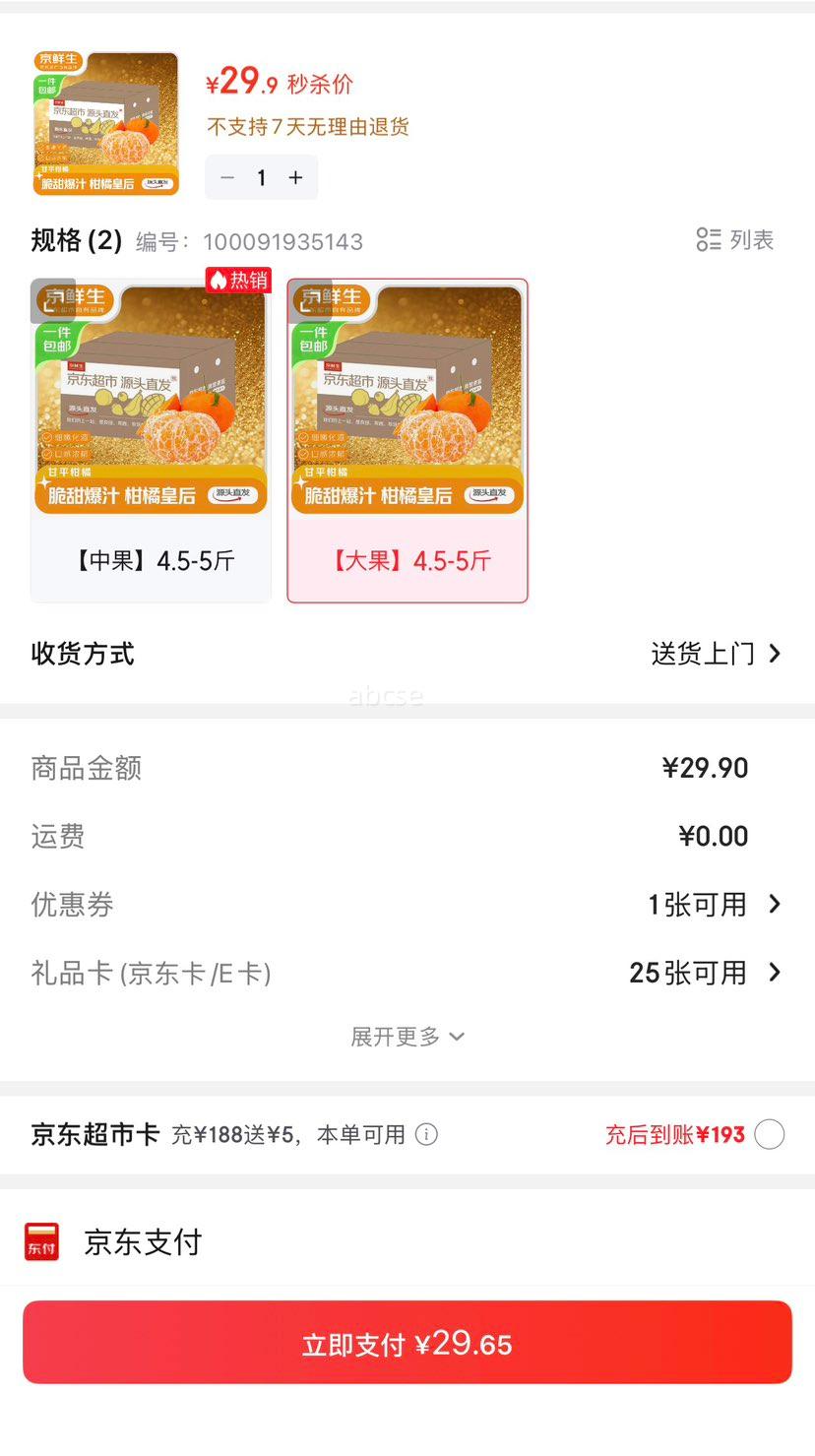Select the 京东超市卡 recharge radio circle
815x1456 pixels.
(769, 1134)
